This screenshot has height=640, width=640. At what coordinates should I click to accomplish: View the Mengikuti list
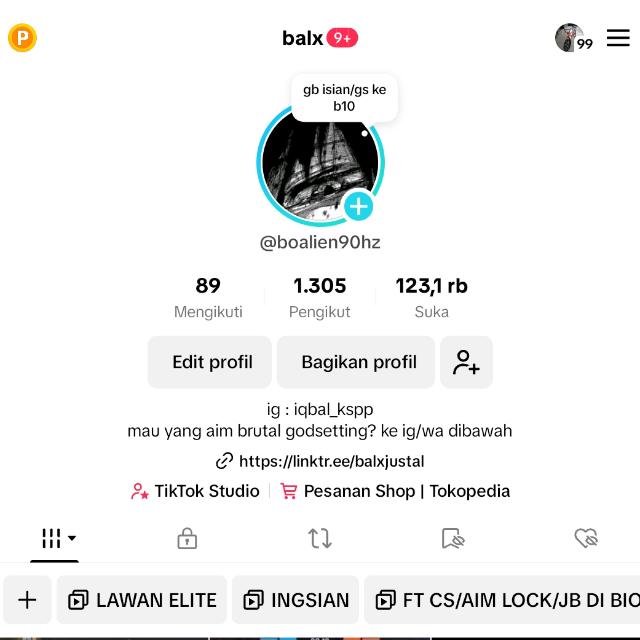(x=208, y=297)
